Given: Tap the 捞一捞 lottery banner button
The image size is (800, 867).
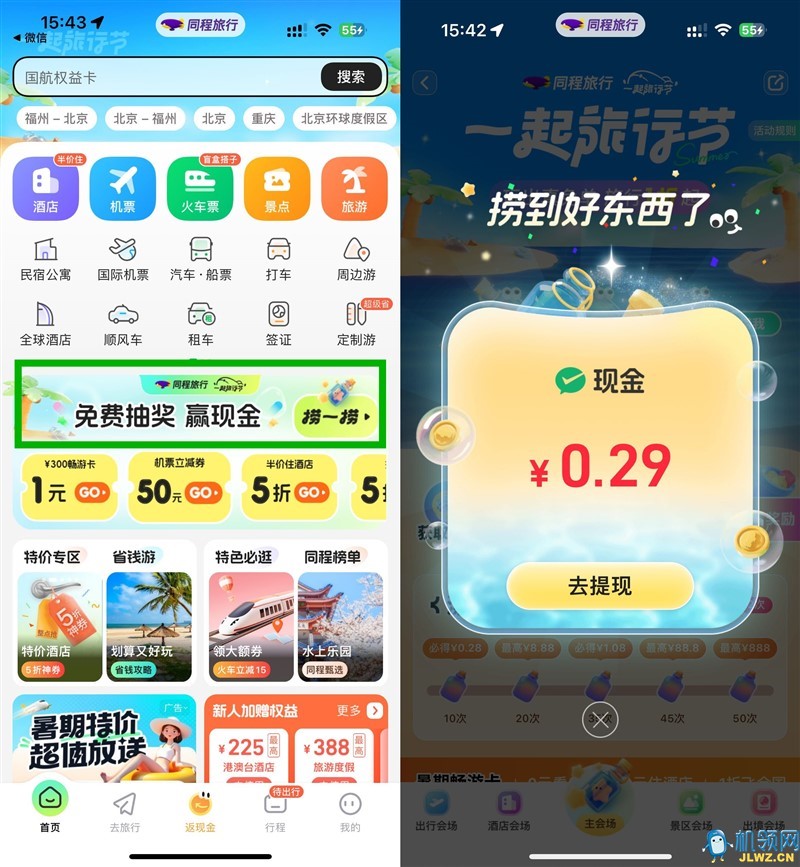Looking at the screenshot, I should tap(336, 416).
